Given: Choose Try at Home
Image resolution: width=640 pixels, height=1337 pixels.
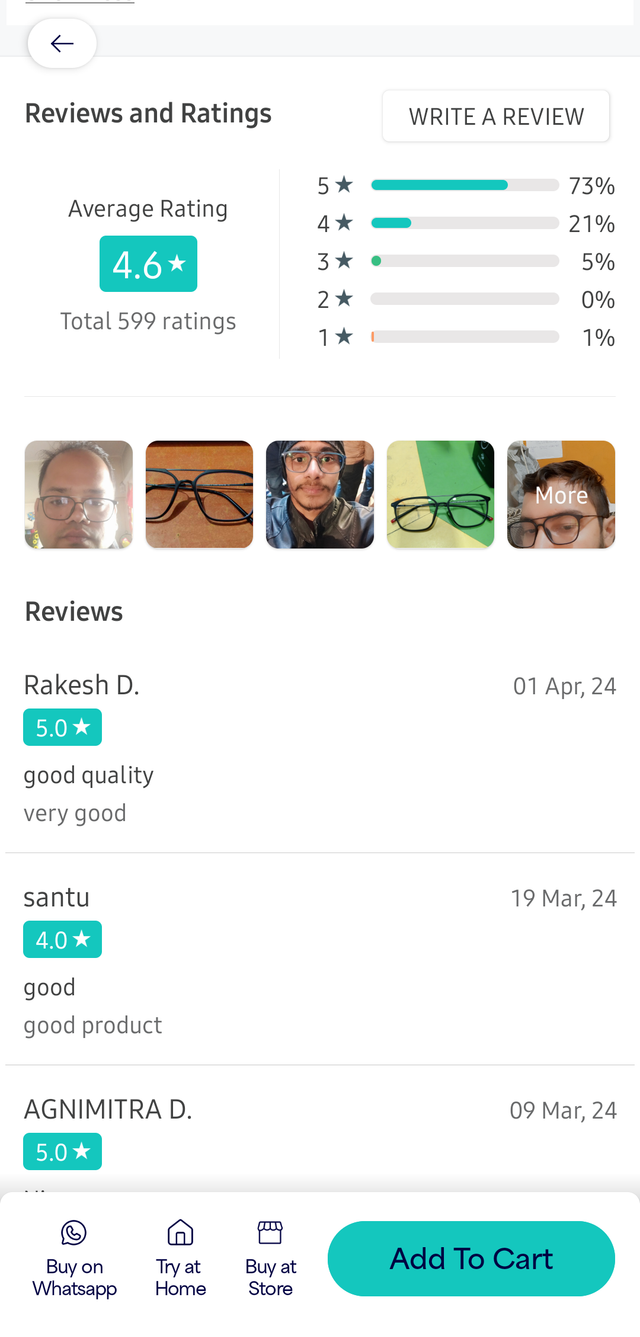Looking at the screenshot, I should point(180,1258).
